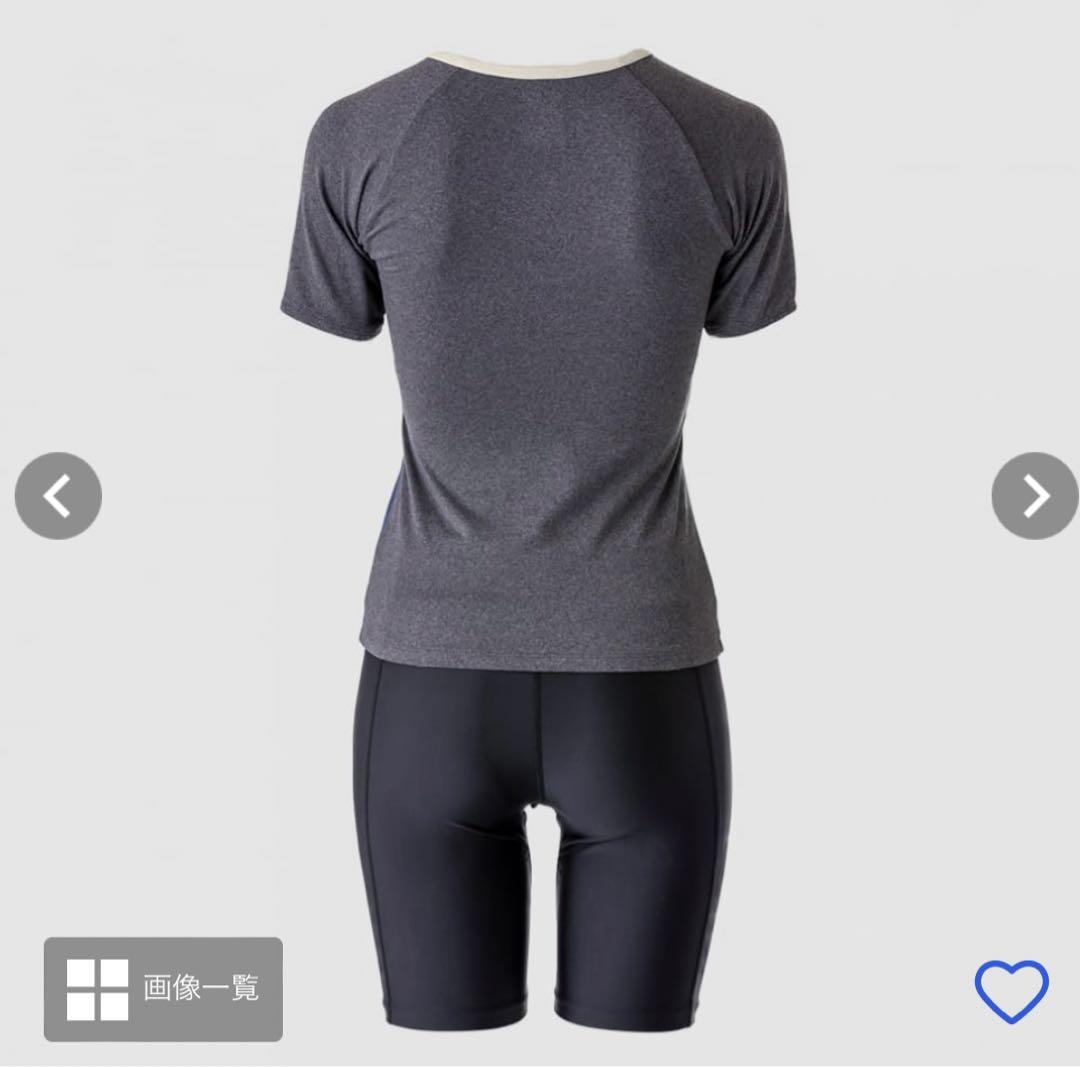Favorite this item with the heart
Image resolution: width=1080 pixels, height=1067 pixels.
(1011, 990)
